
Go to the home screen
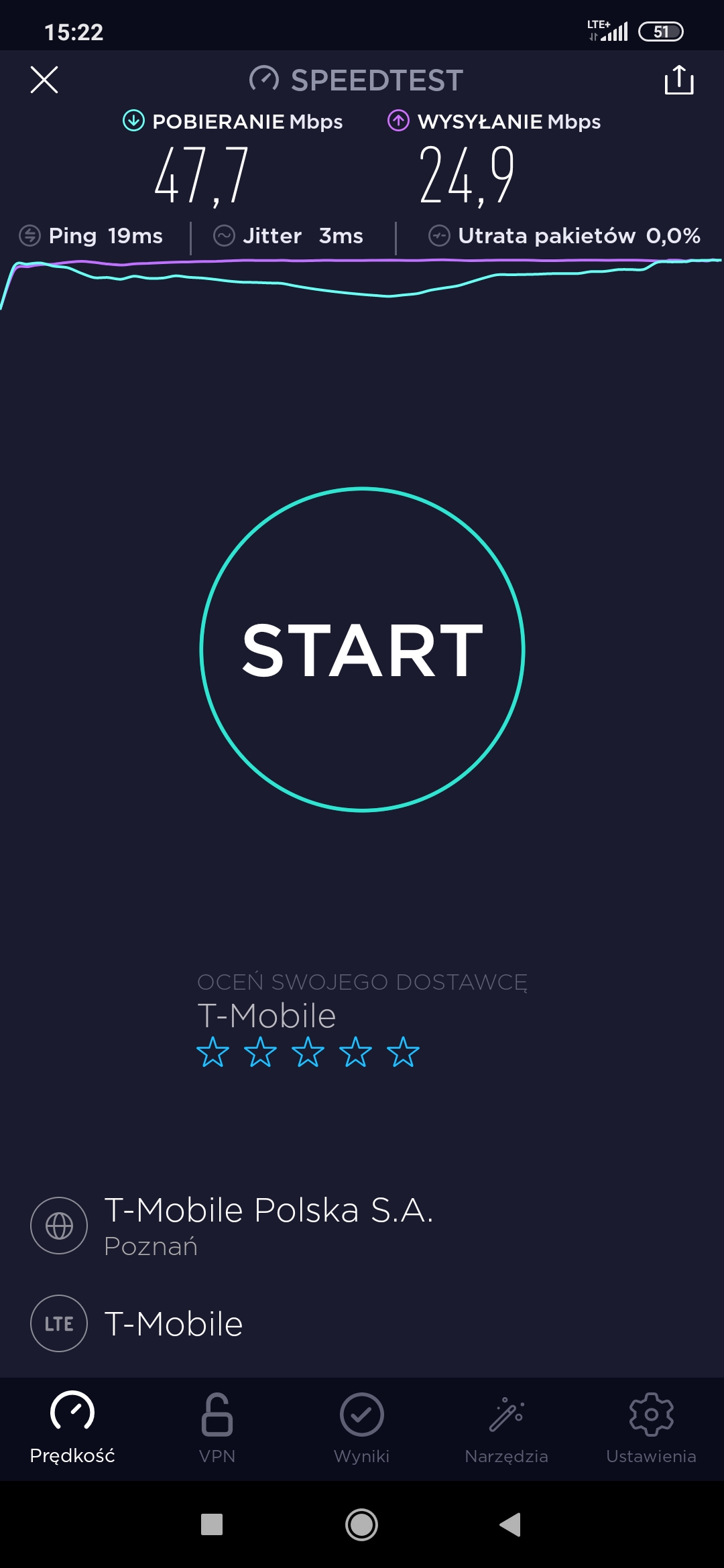[362, 1524]
